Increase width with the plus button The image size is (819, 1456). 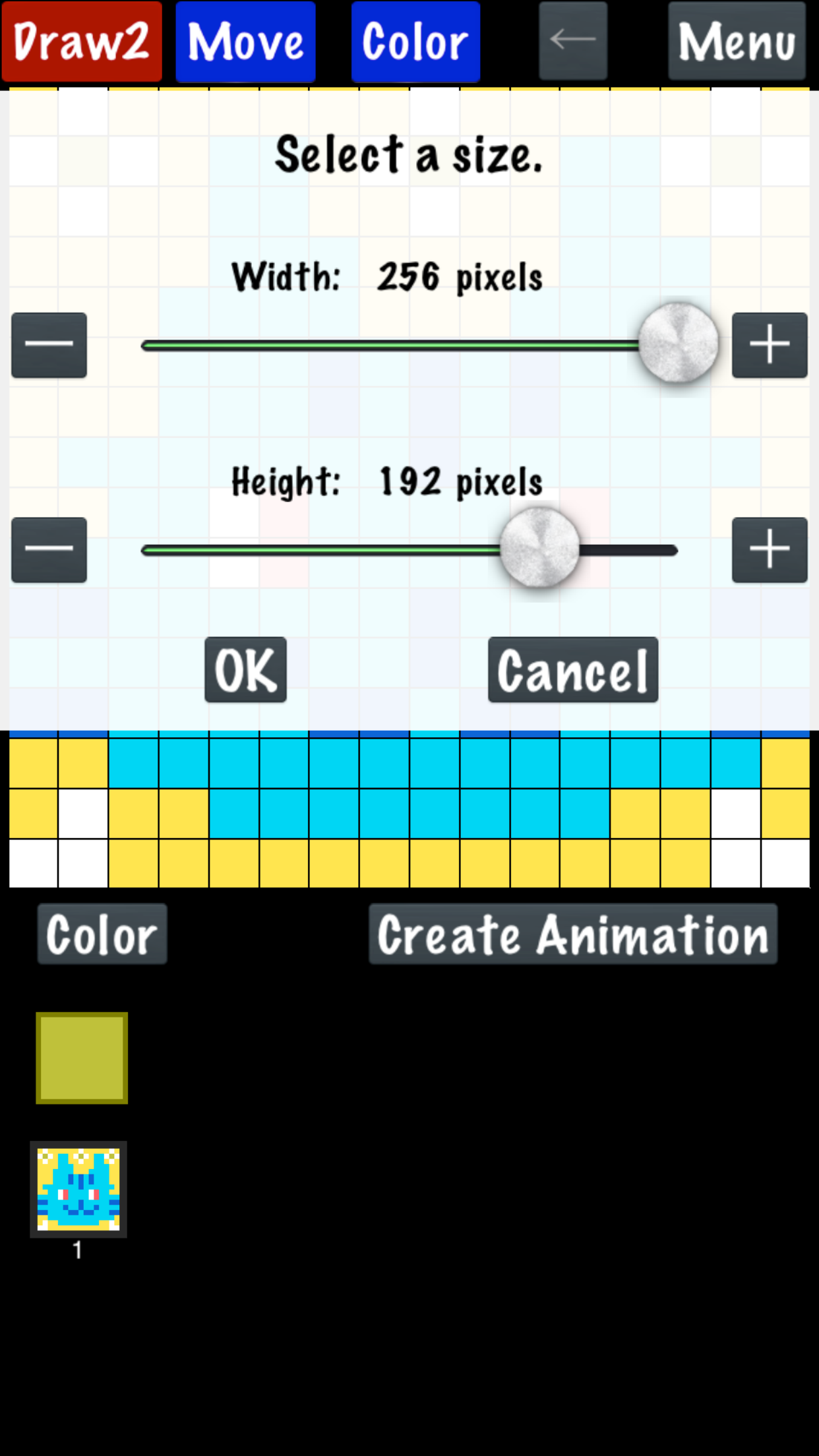770,345
